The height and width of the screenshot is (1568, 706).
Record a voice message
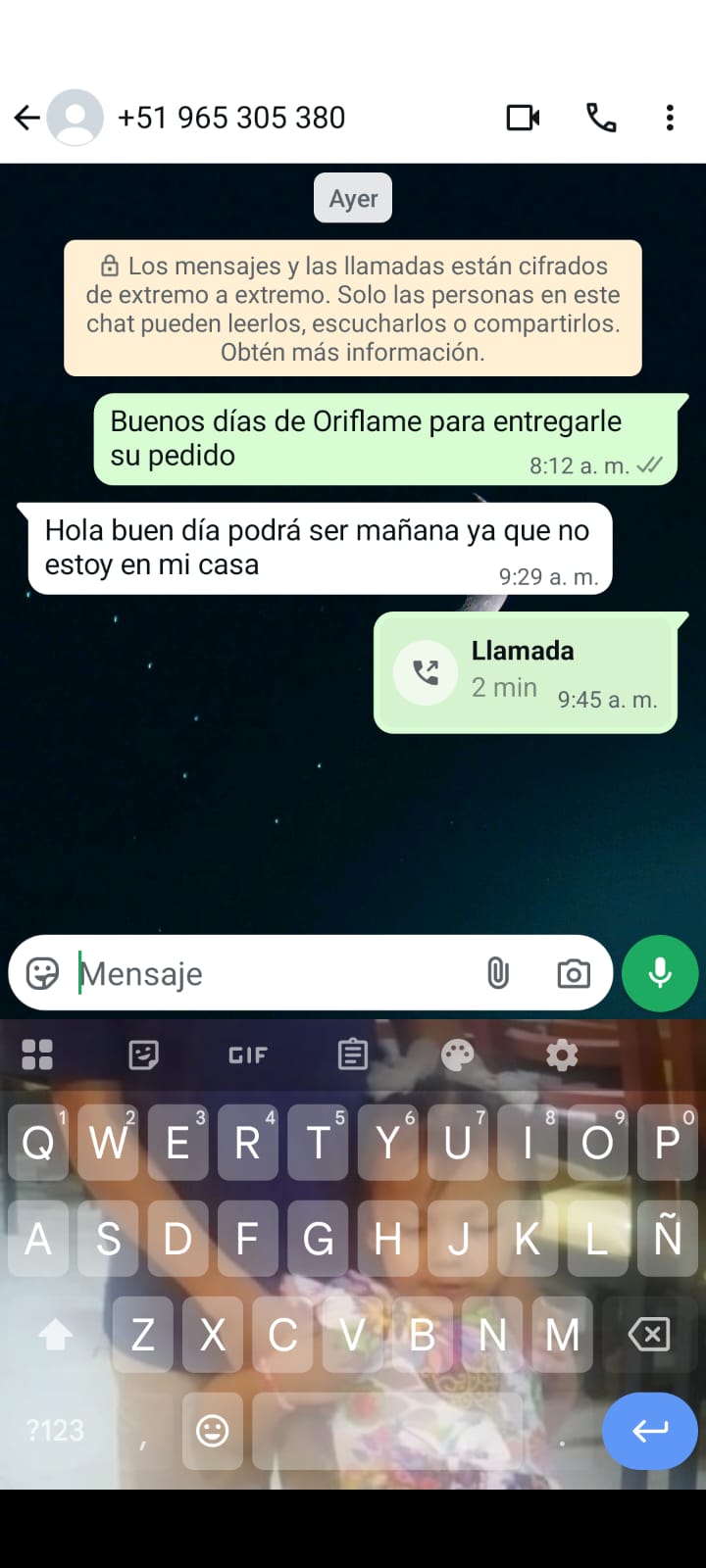[660, 973]
